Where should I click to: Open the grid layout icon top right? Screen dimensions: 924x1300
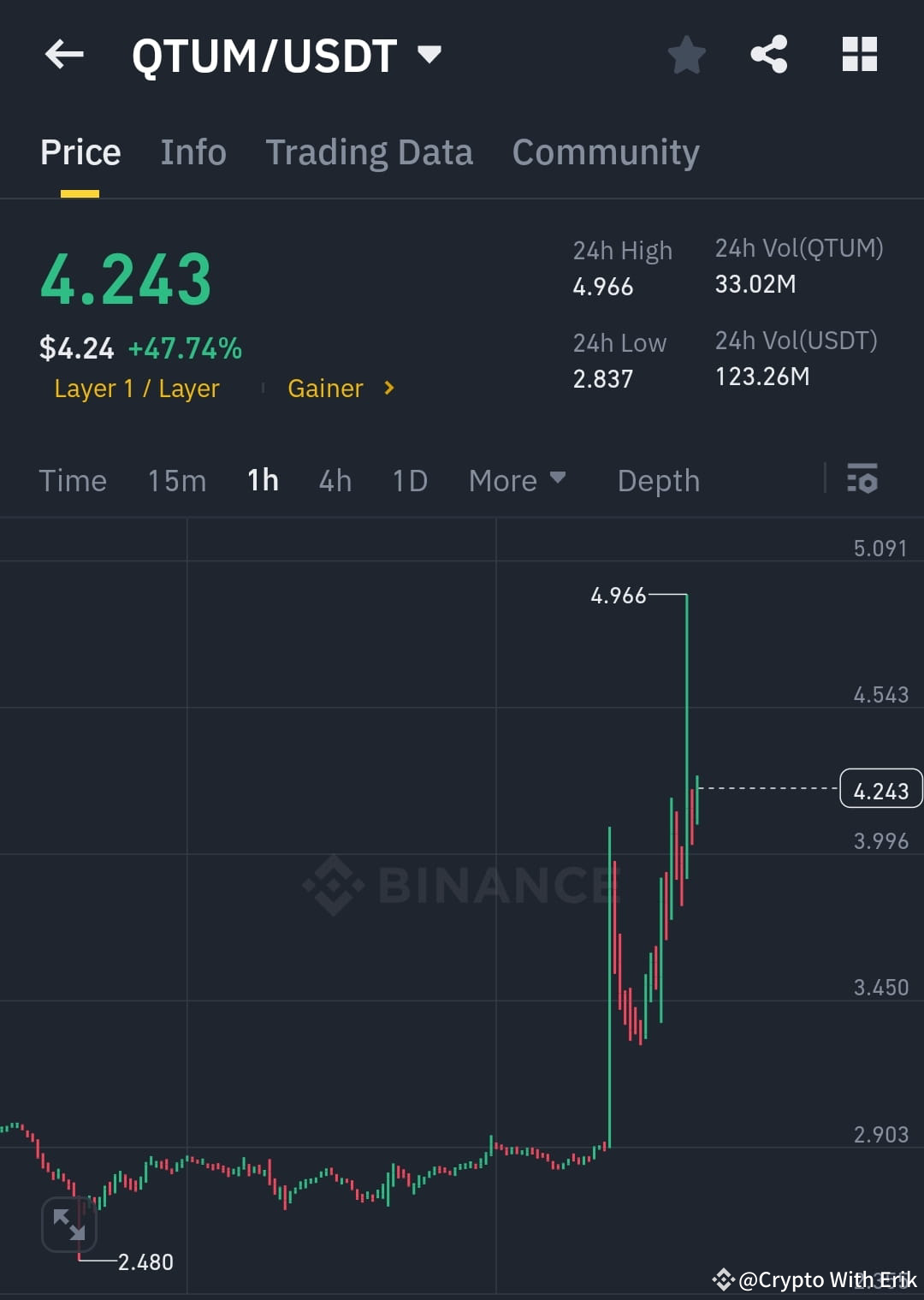click(859, 54)
